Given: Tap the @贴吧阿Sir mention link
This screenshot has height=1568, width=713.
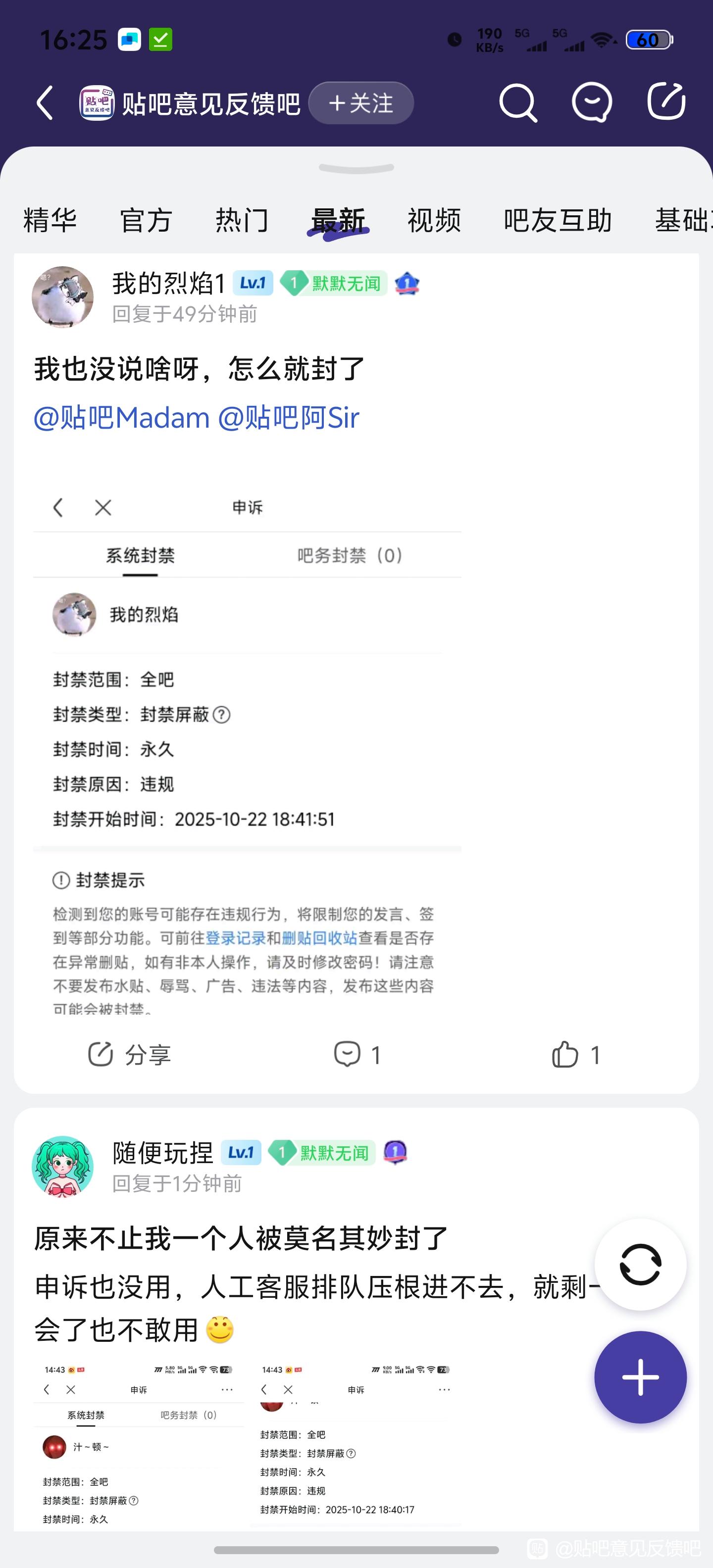Looking at the screenshot, I should [x=288, y=418].
